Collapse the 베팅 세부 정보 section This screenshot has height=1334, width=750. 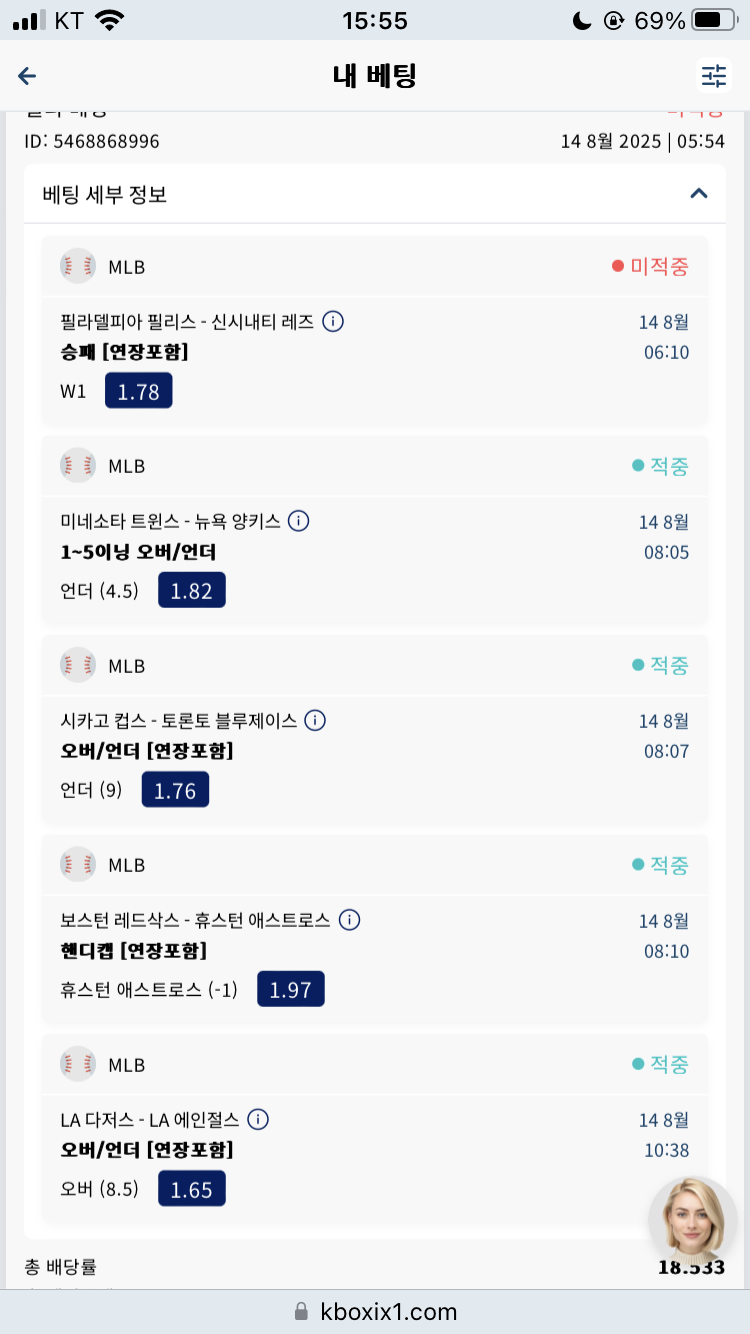click(699, 194)
